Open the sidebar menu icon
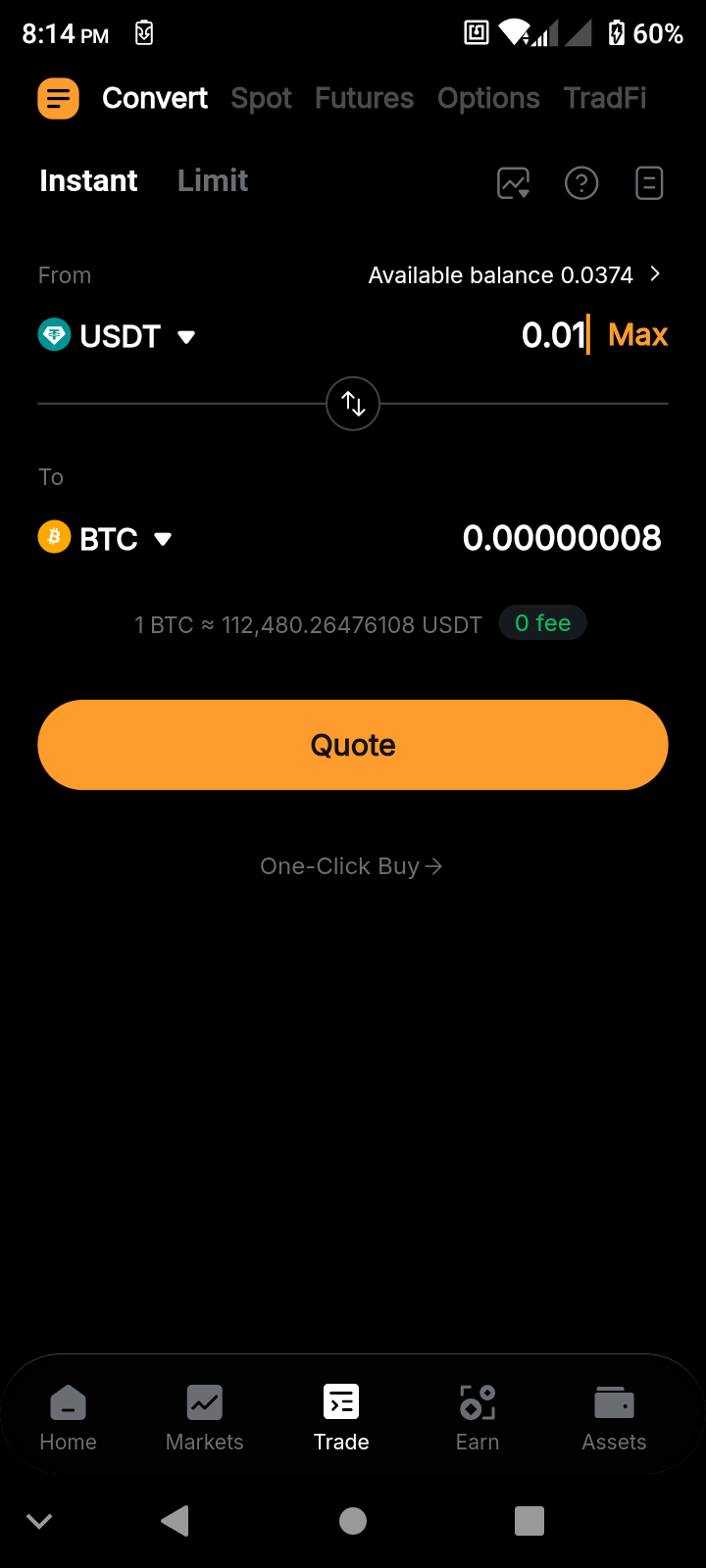 [x=58, y=98]
